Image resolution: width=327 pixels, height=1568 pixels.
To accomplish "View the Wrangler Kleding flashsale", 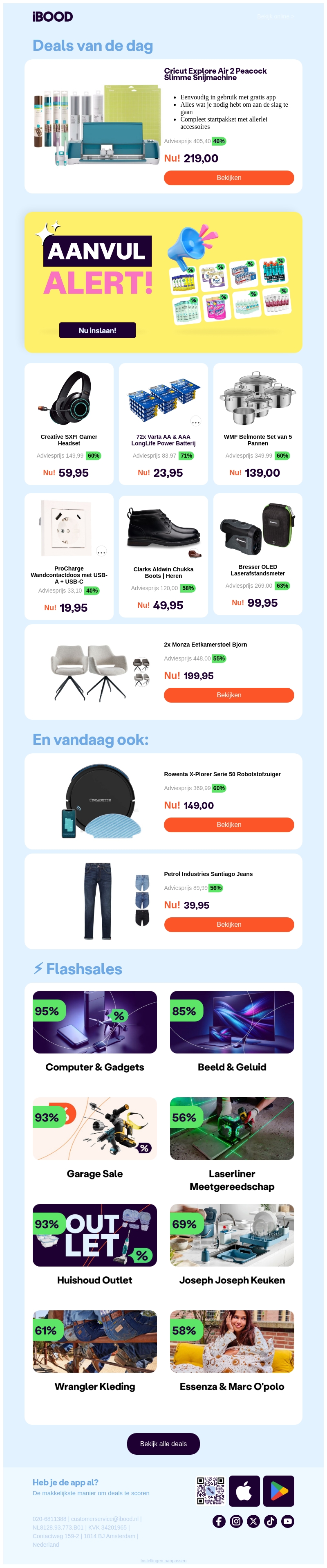I will (x=95, y=1342).
